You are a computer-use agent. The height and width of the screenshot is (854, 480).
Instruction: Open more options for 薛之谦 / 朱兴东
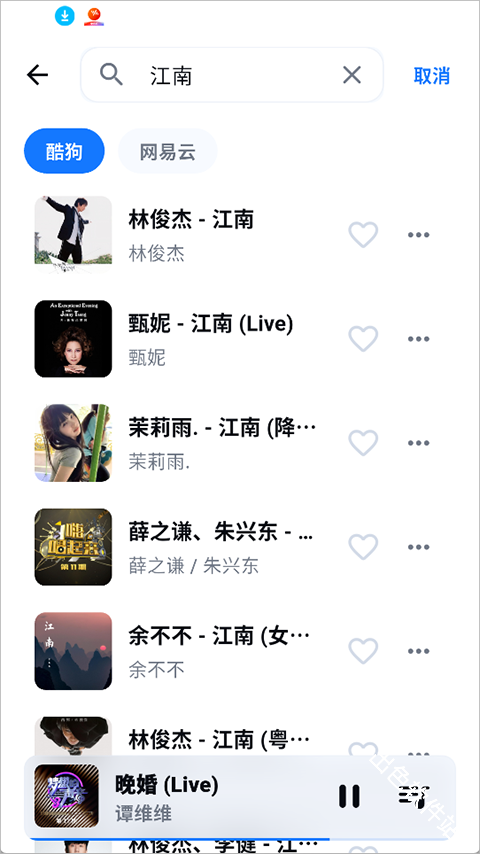pyautogui.click(x=418, y=547)
